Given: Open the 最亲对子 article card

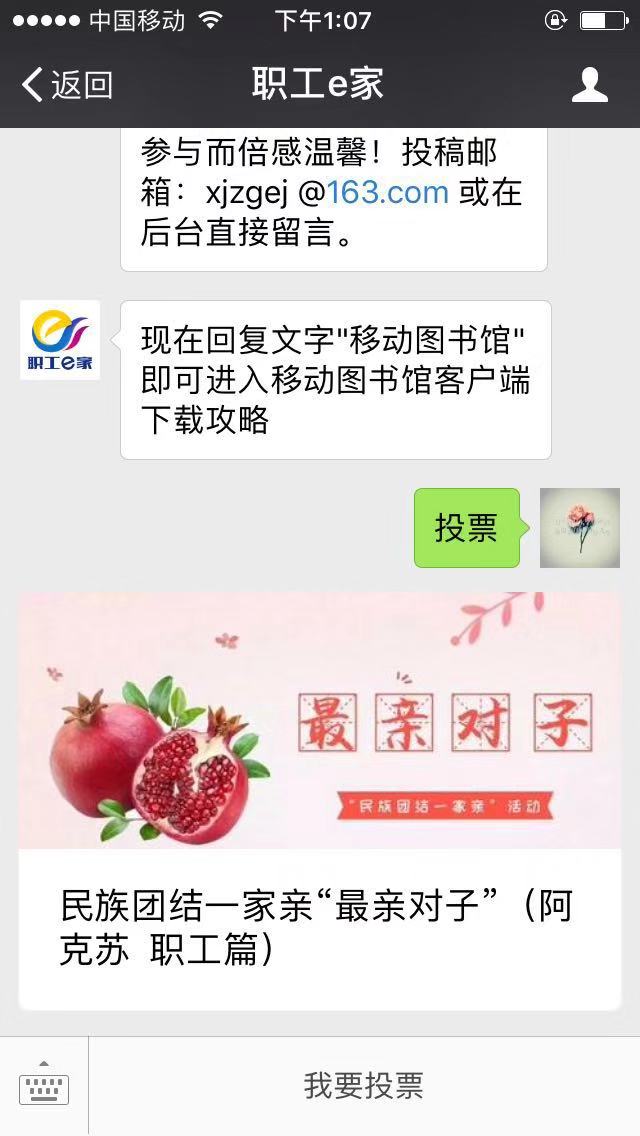Looking at the screenshot, I should pos(320,800).
